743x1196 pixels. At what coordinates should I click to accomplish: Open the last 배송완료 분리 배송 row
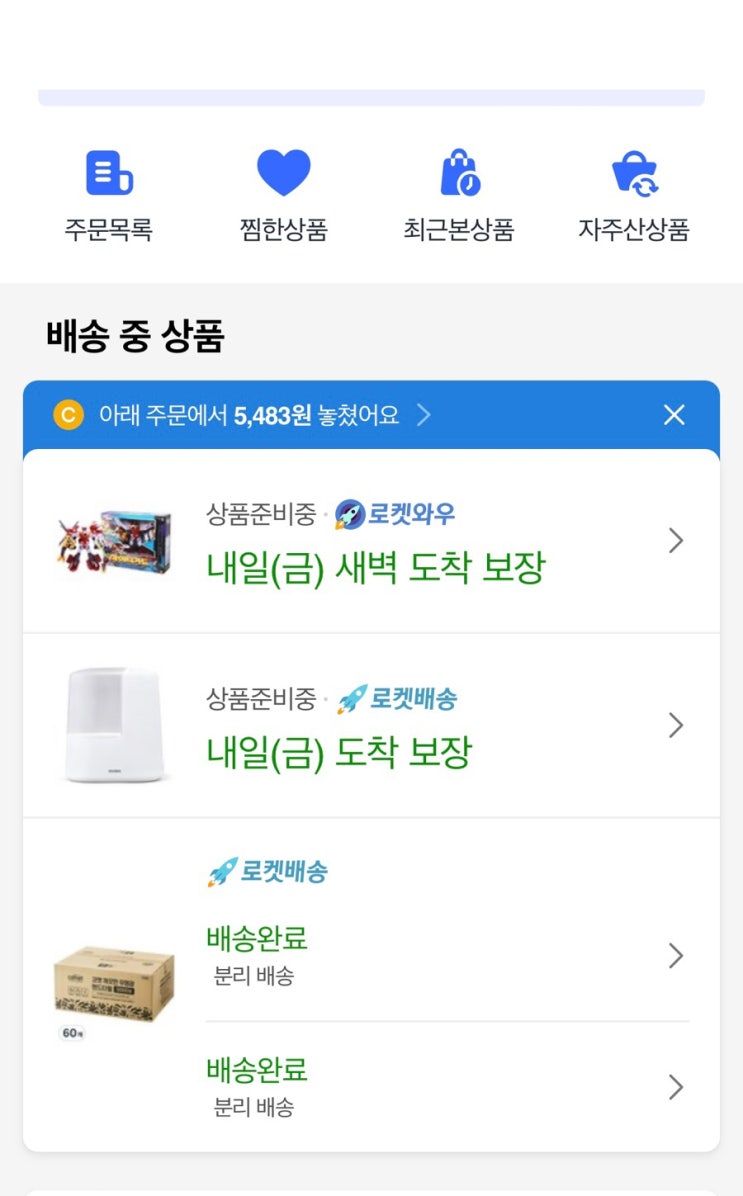(446, 1087)
